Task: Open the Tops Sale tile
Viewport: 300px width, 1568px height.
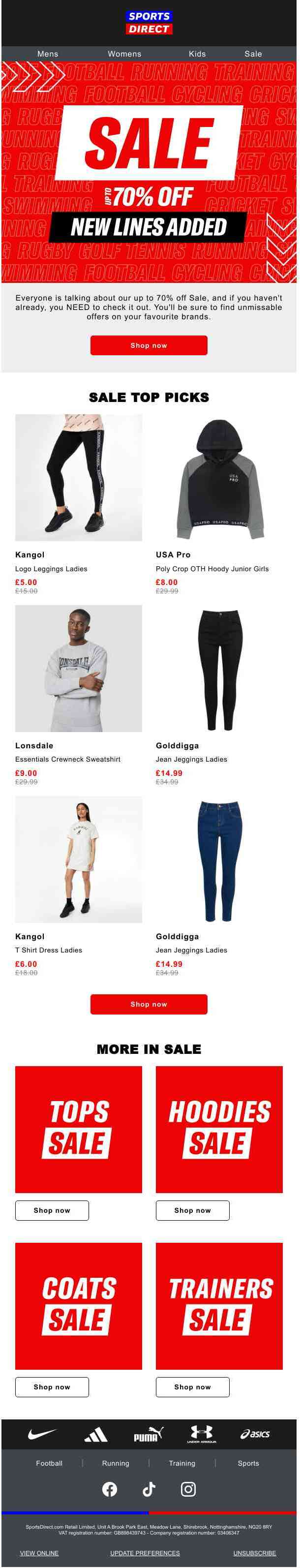Action: (x=79, y=1129)
